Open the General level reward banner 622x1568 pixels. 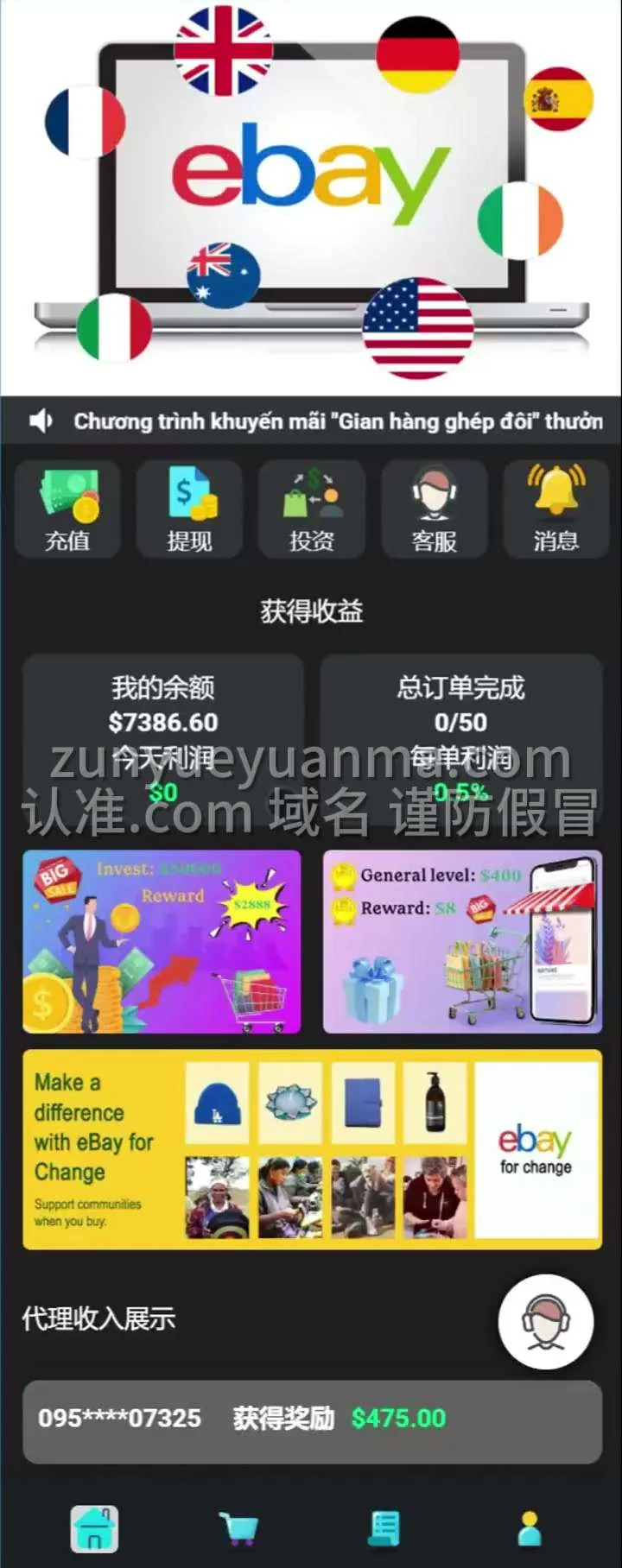coord(462,942)
